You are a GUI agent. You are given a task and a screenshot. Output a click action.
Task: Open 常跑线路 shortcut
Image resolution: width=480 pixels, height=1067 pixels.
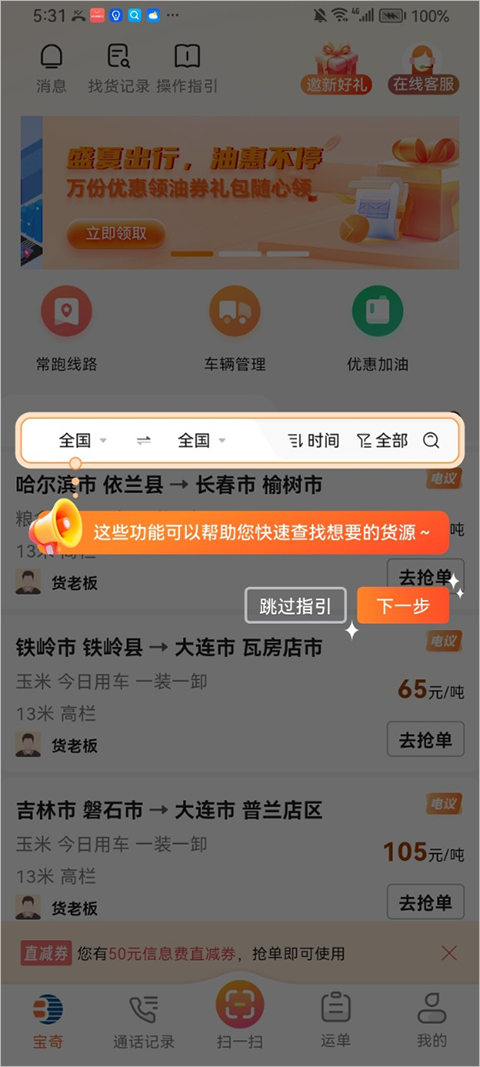pyautogui.click(x=67, y=329)
